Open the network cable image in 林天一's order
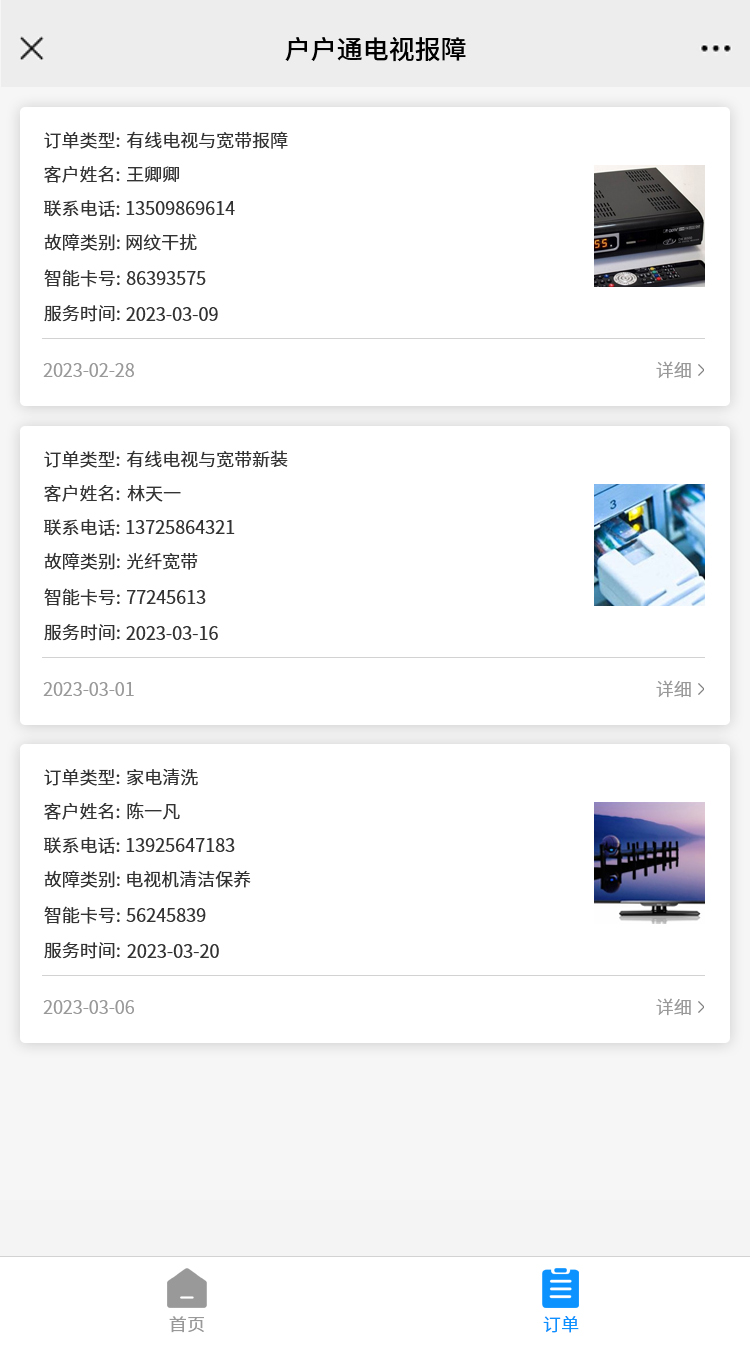Screen dimensions: 750x1348 click(x=649, y=545)
